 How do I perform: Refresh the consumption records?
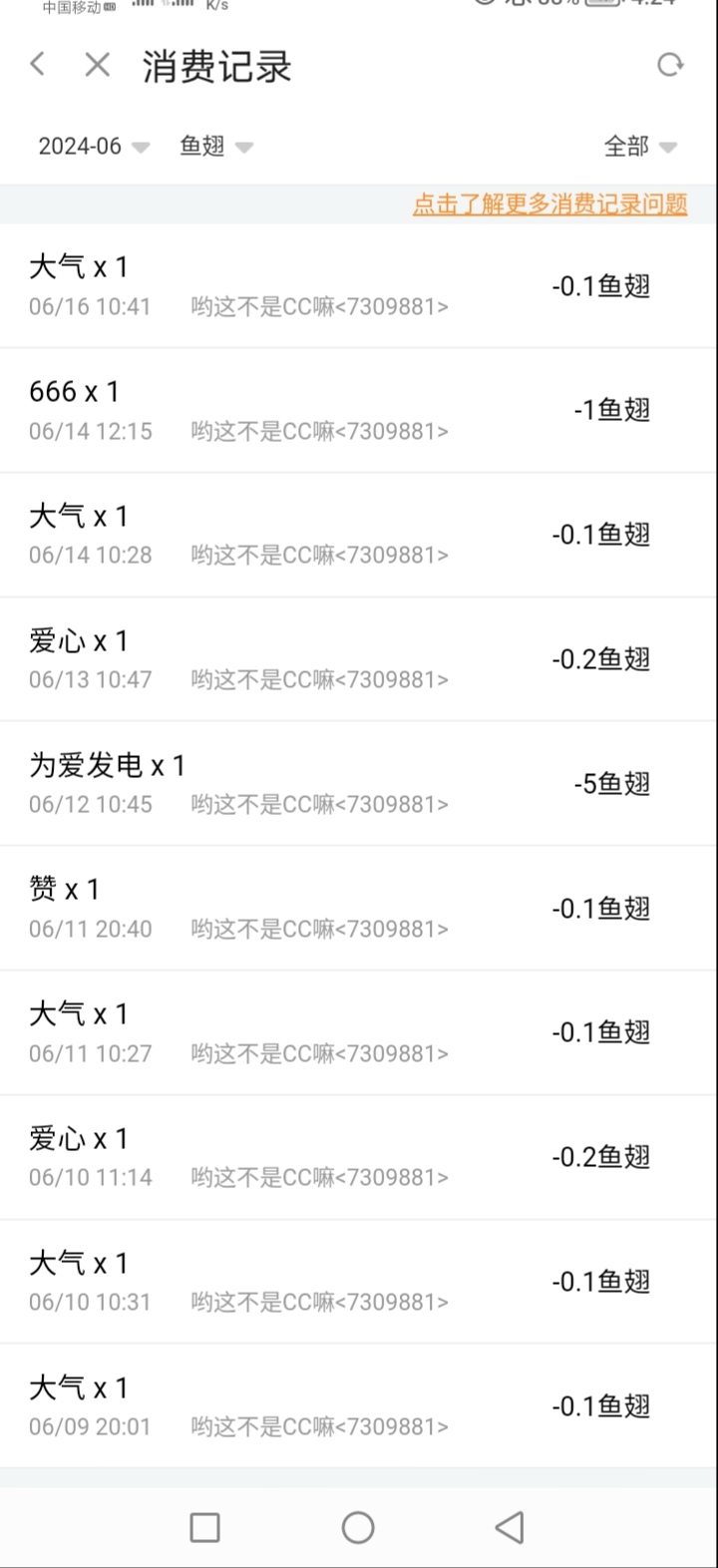click(x=670, y=66)
